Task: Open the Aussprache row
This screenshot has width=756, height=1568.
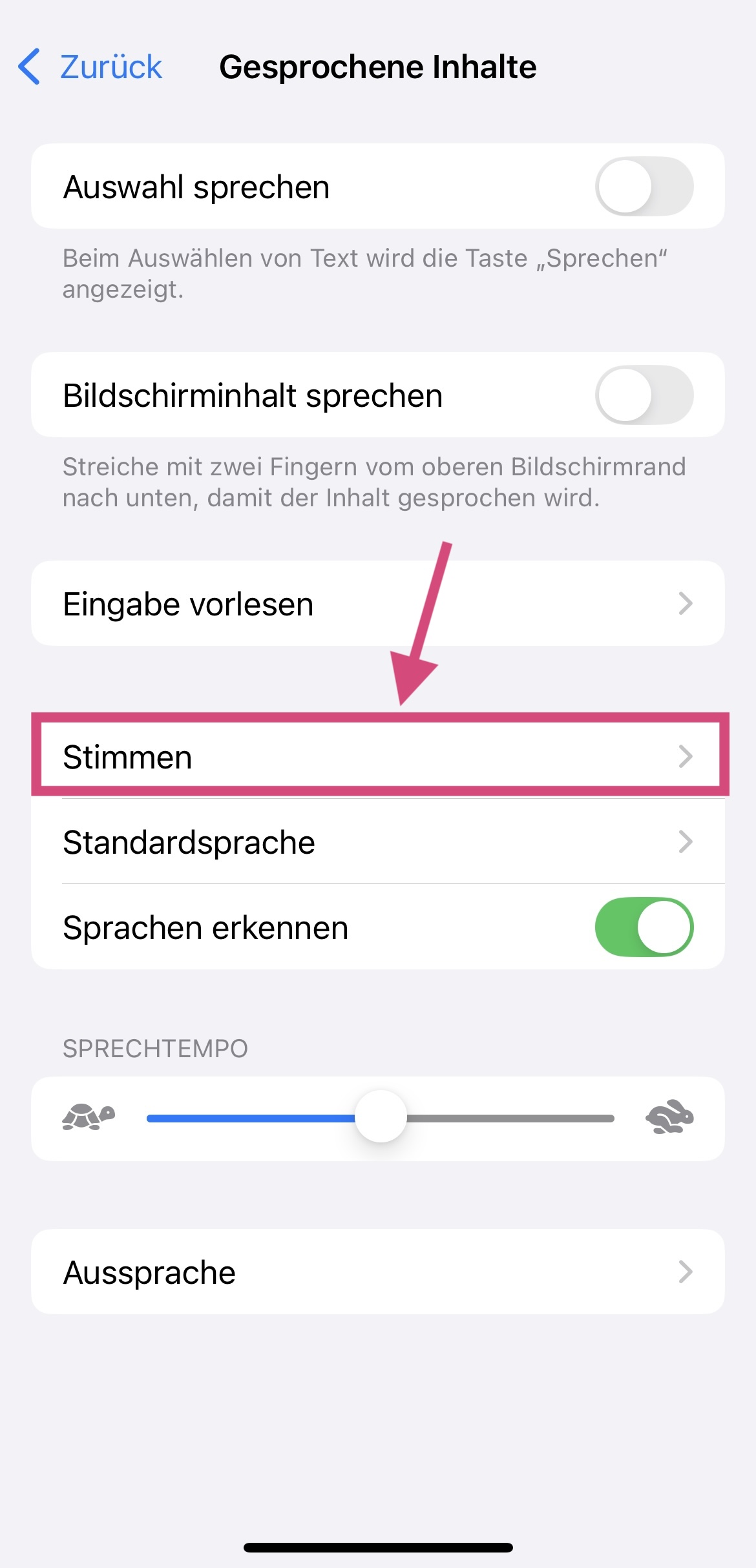Action: (x=378, y=1272)
